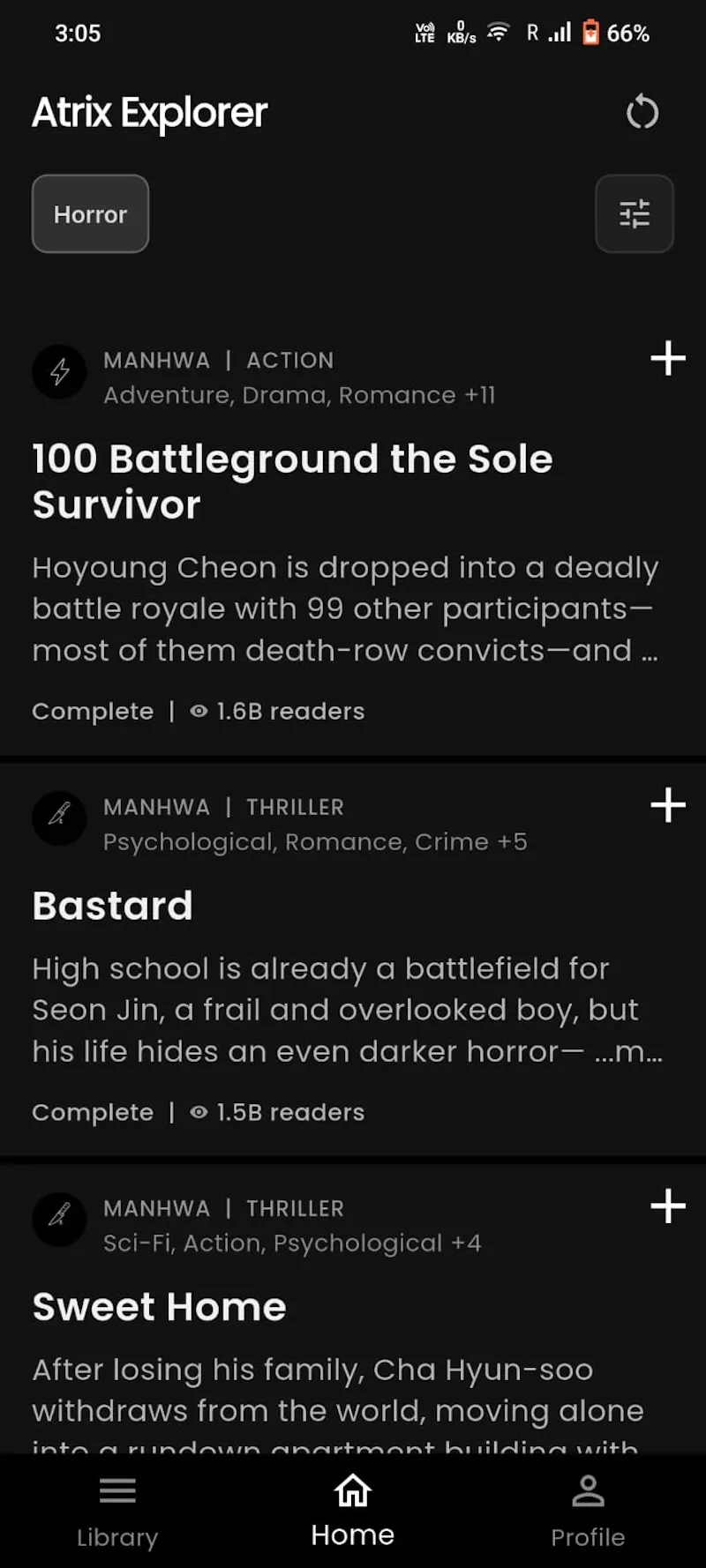Switch to the Library tab

pyautogui.click(x=117, y=1512)
